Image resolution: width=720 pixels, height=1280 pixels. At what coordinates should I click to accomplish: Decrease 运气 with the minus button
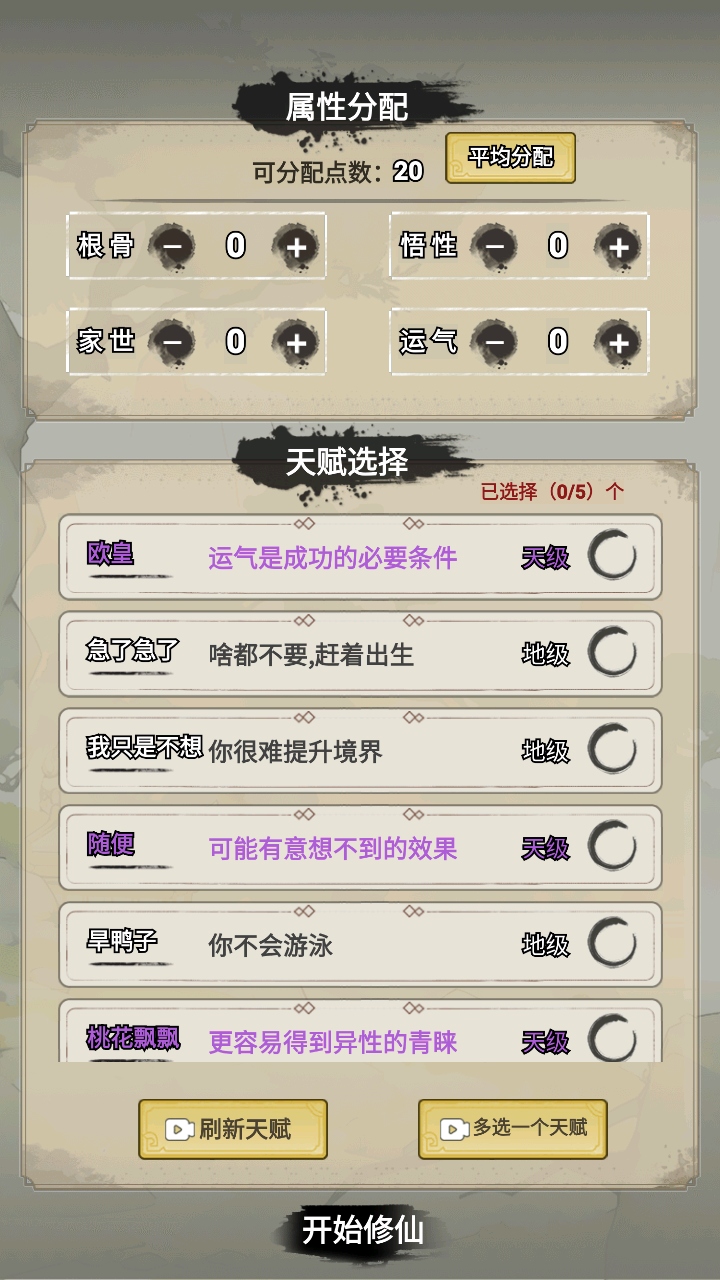coord(495,342)
